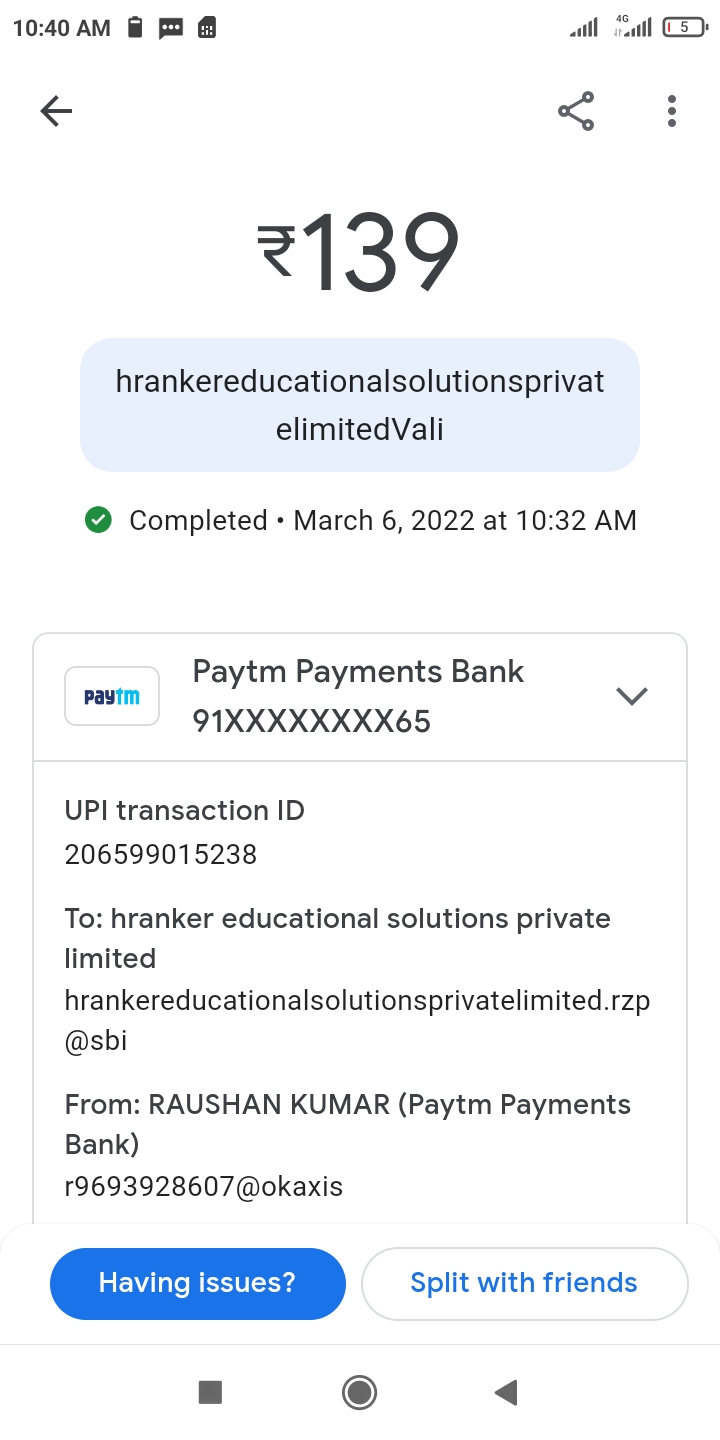The height and width of the screenshot is (1440, 720).
Task: Share this transaction receipt
Action: pos(576,111)
